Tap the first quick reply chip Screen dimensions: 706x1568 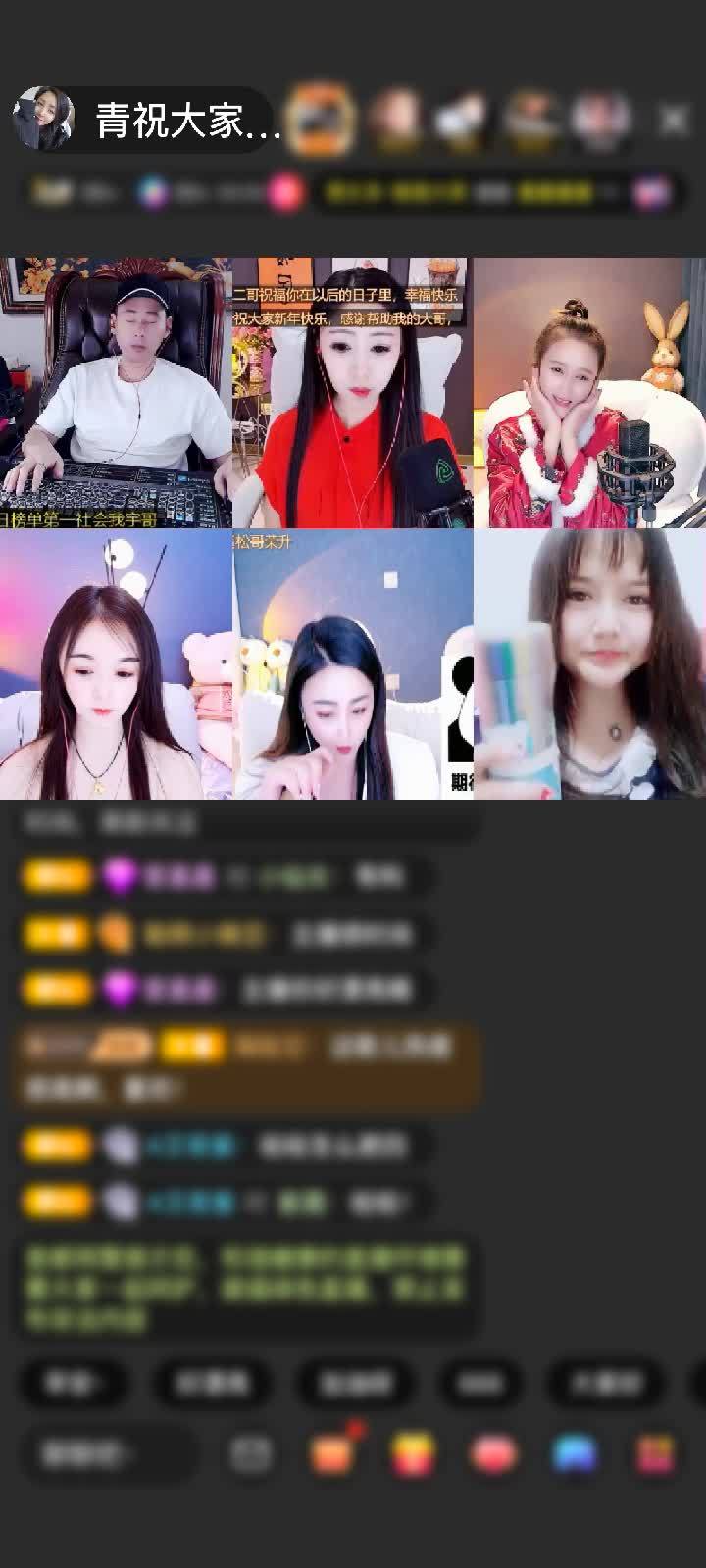(74, 1383)
